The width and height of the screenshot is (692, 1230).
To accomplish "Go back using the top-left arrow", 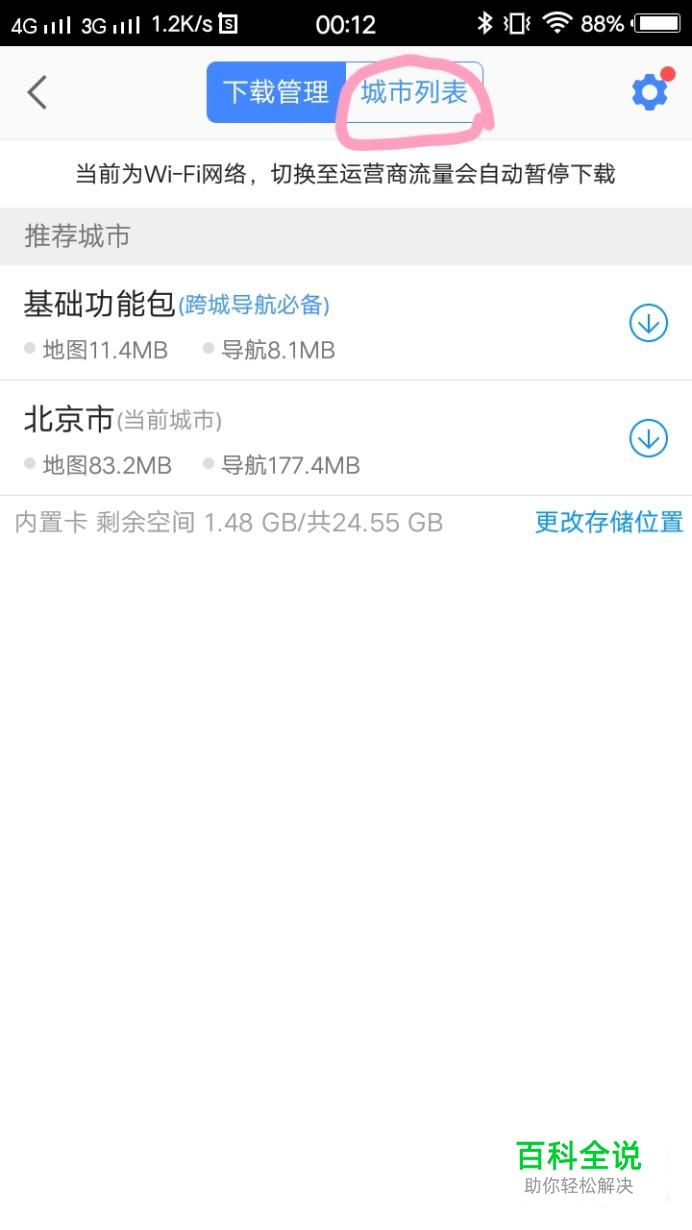I will 37,92.
